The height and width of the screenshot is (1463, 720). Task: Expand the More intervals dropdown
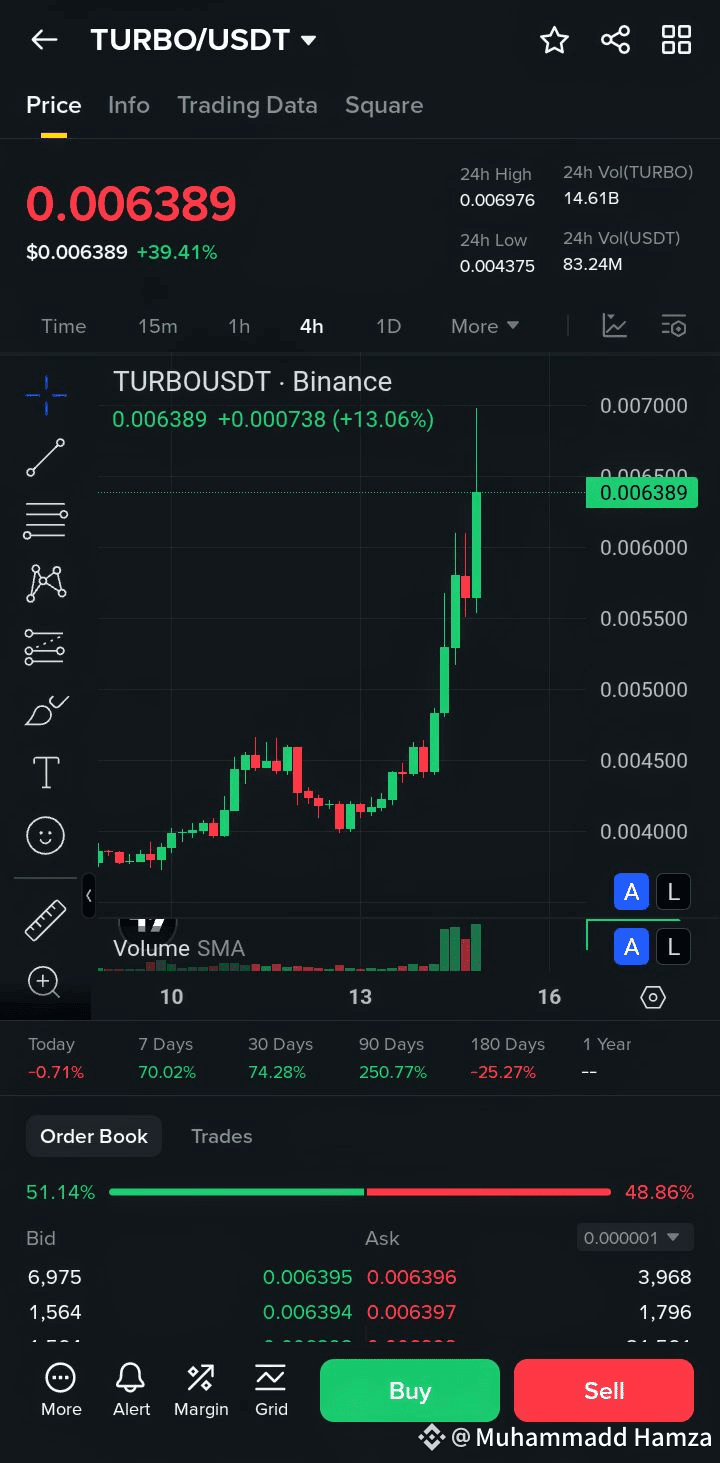pyautogui.click(x=485, y=326)
